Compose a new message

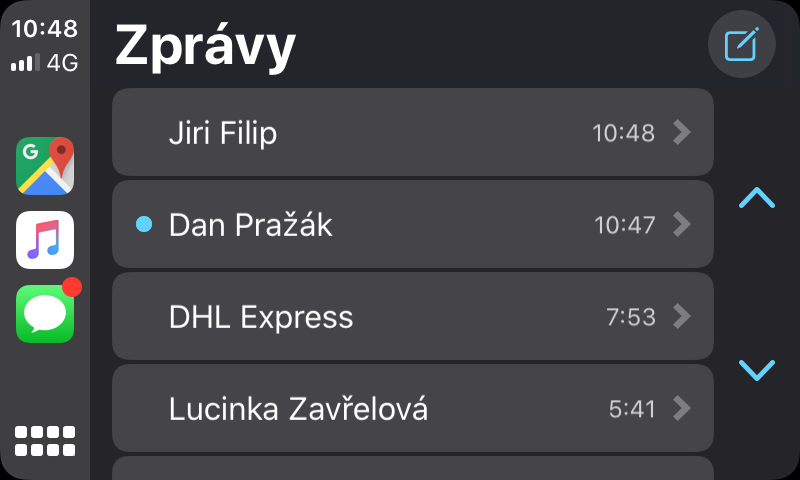pos(741,44)
